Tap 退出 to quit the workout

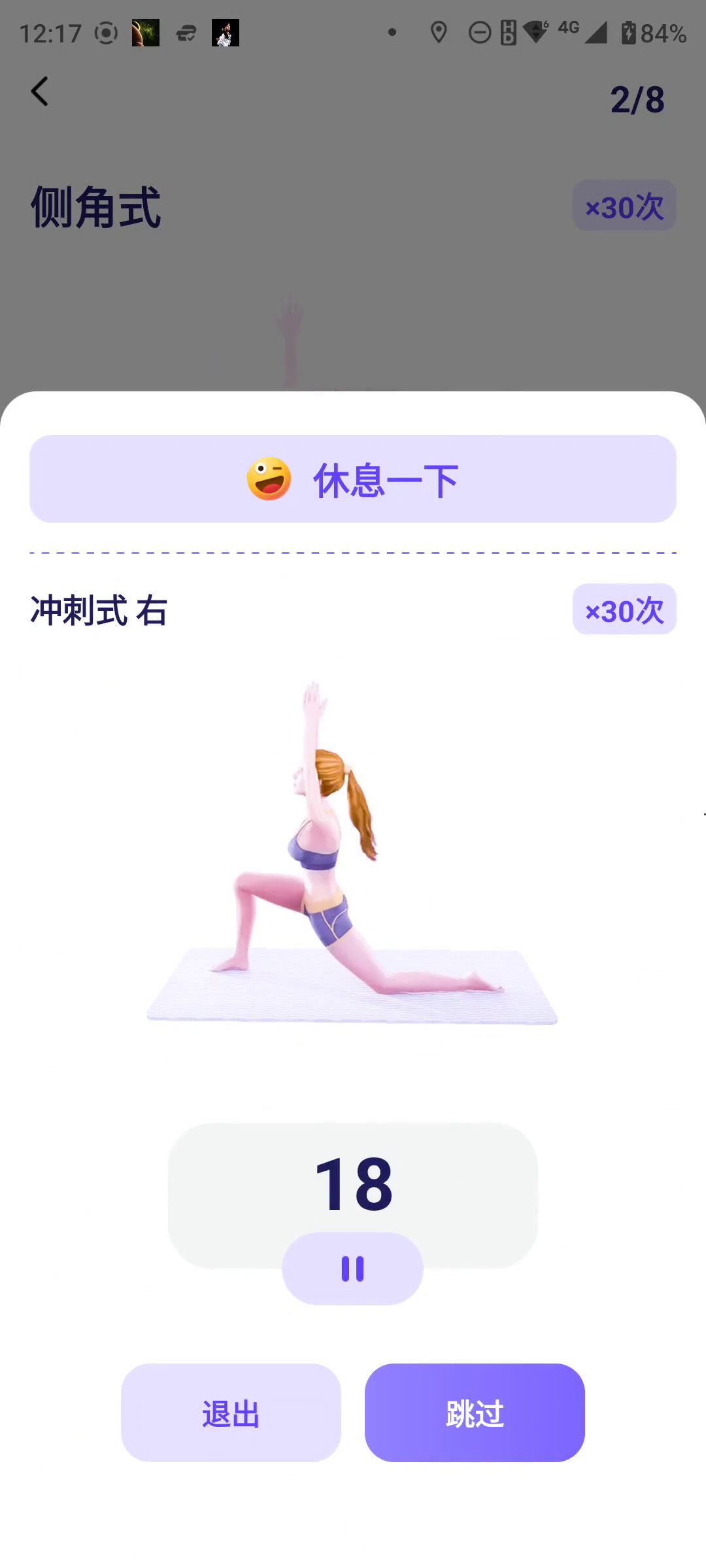click(x=231, y=1413)
